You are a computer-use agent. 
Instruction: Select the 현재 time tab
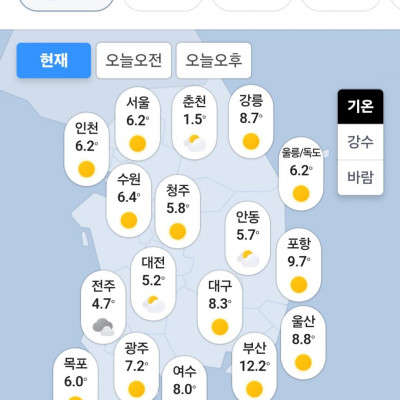pos(54,60)
